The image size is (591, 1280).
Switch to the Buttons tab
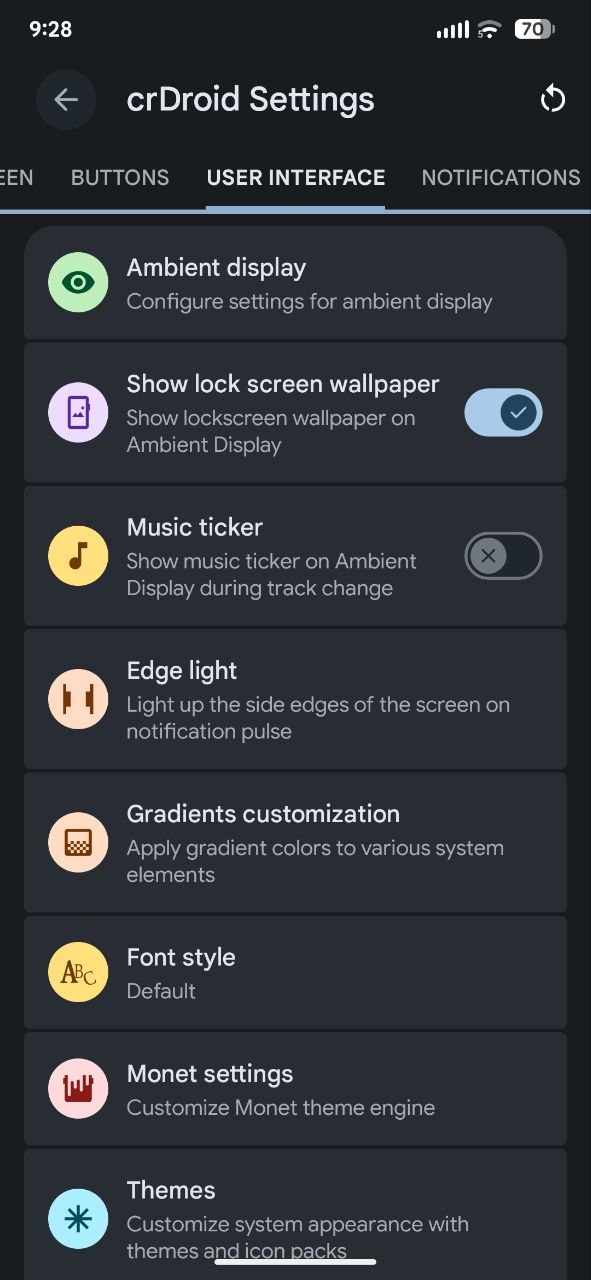pyautogui.click(x=120, y=178)
